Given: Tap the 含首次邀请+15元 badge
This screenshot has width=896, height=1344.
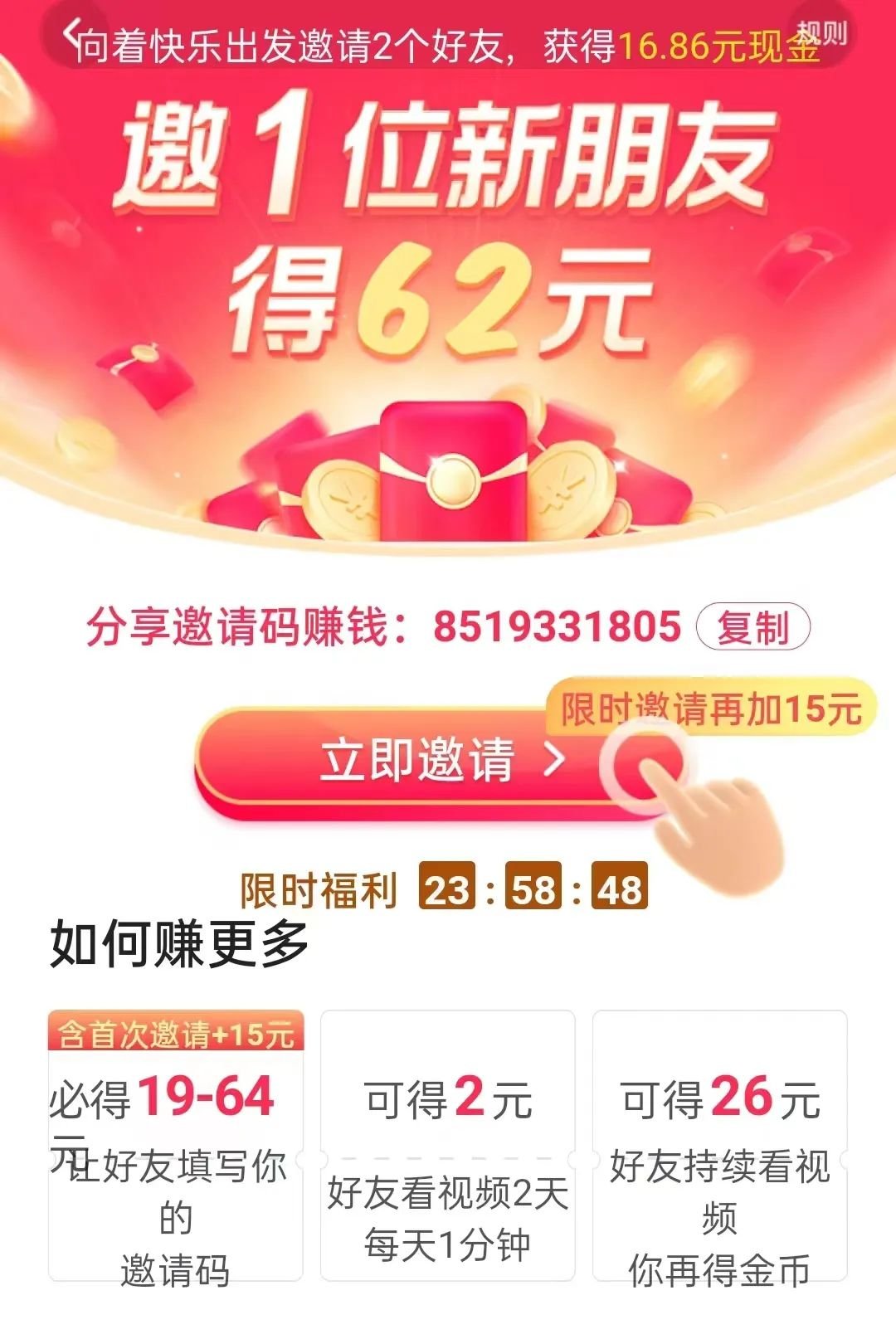Looking at the screenshot, I should pos(176,1034).
